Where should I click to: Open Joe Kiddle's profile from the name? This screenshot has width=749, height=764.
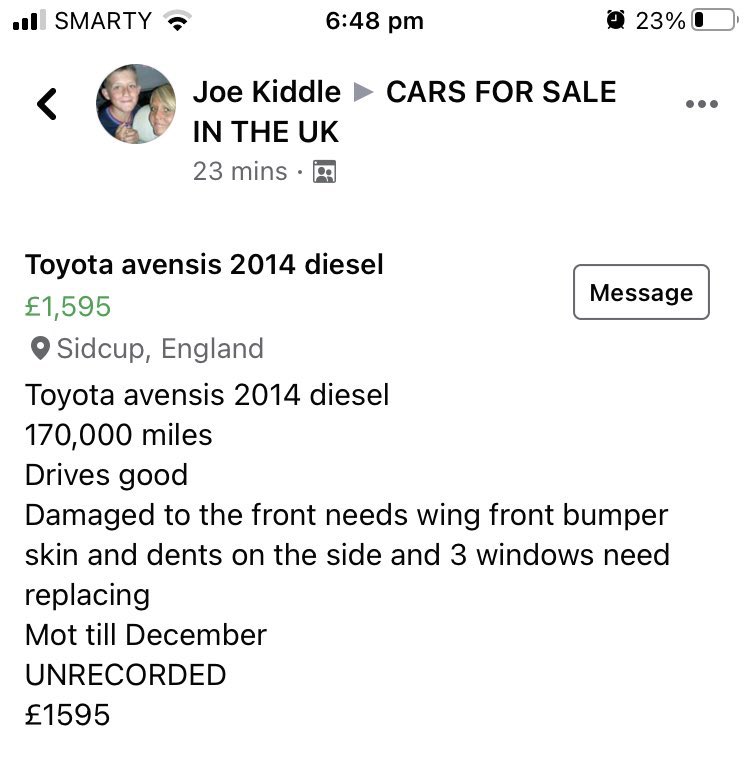pyautogui.click(x=266, y=93)
